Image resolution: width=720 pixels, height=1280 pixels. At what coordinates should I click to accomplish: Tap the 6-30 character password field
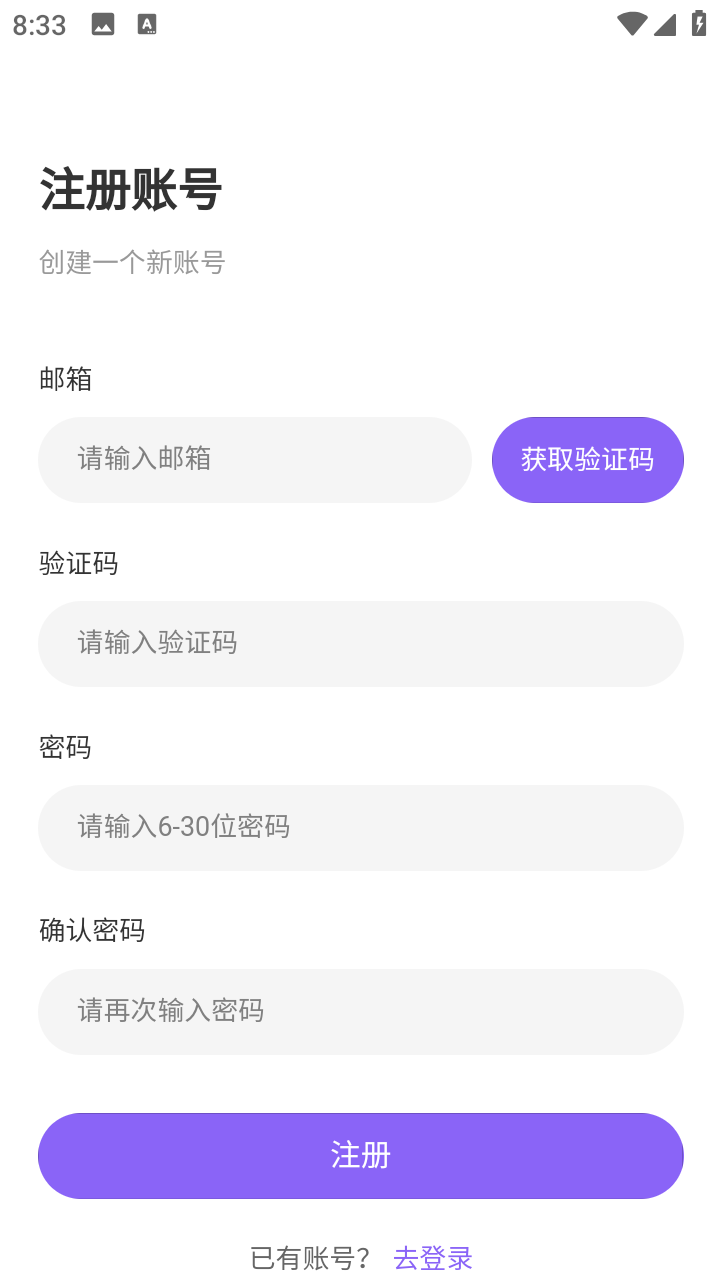pos(360,828)
